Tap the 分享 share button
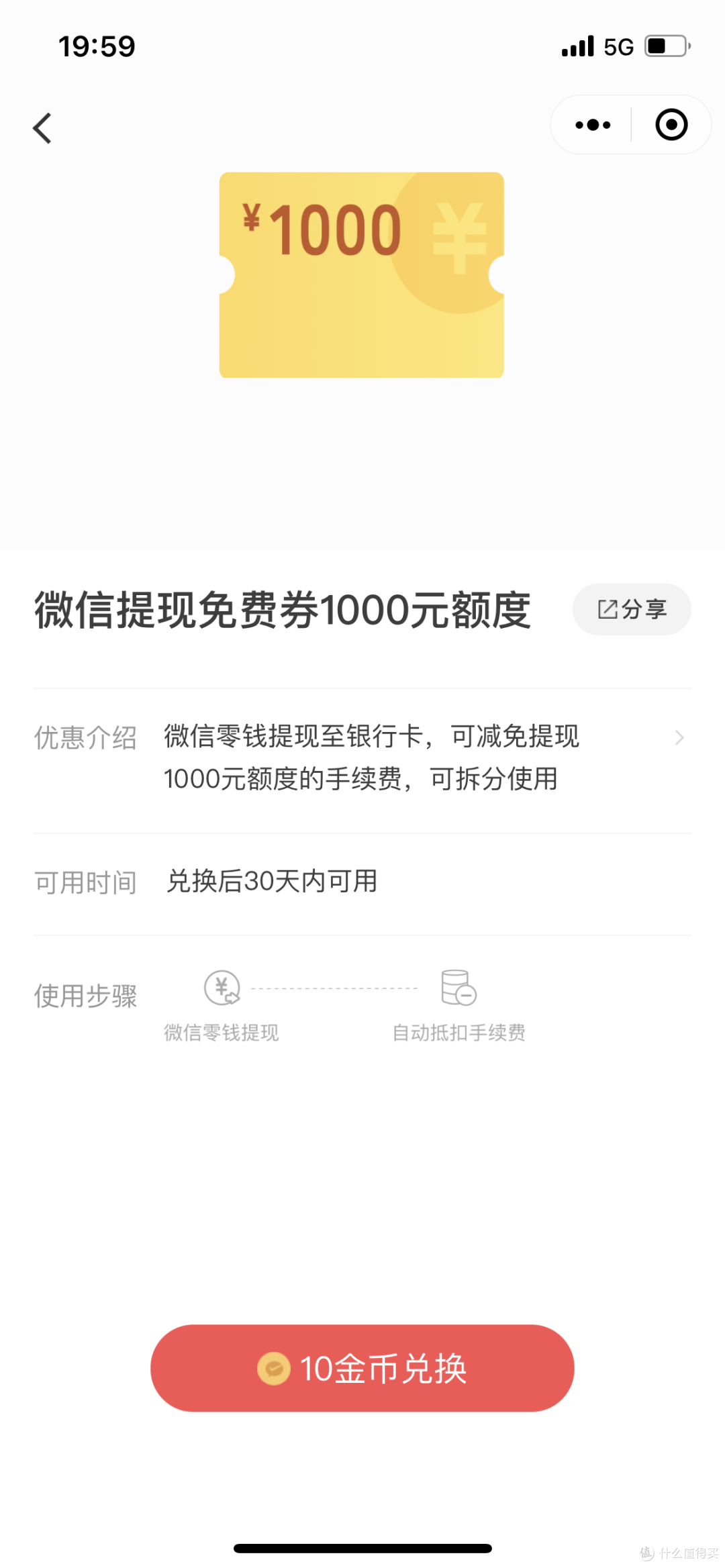Viewport: 725px width, 1568px height. 632,609
